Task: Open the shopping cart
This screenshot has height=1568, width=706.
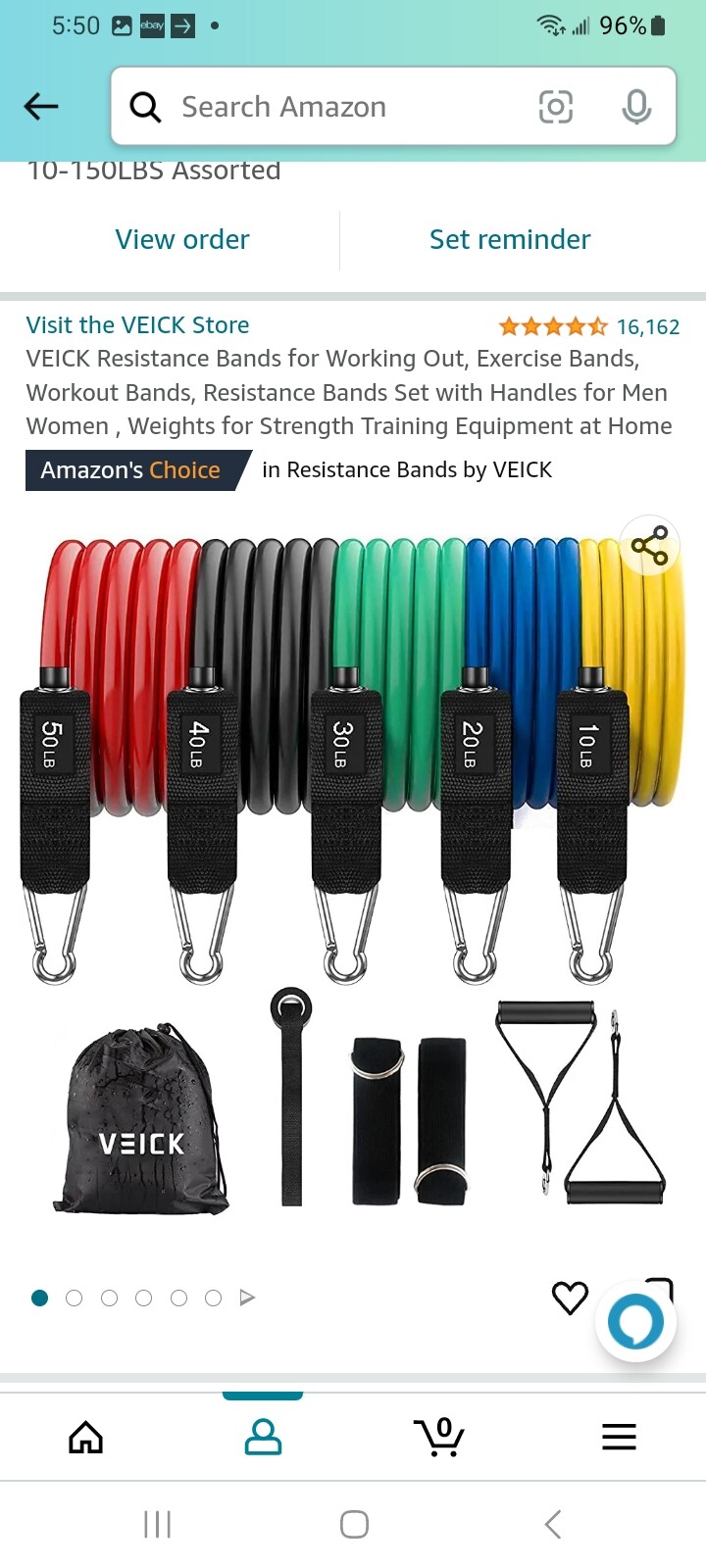Action: 439,1437
